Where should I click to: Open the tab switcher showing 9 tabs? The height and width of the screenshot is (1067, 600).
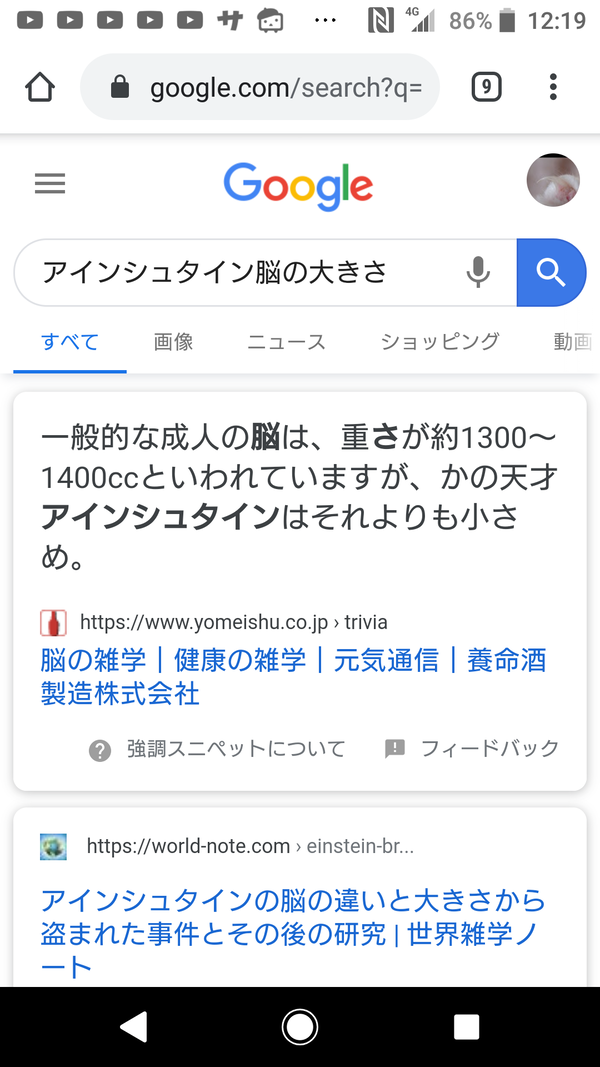(486, 87)
